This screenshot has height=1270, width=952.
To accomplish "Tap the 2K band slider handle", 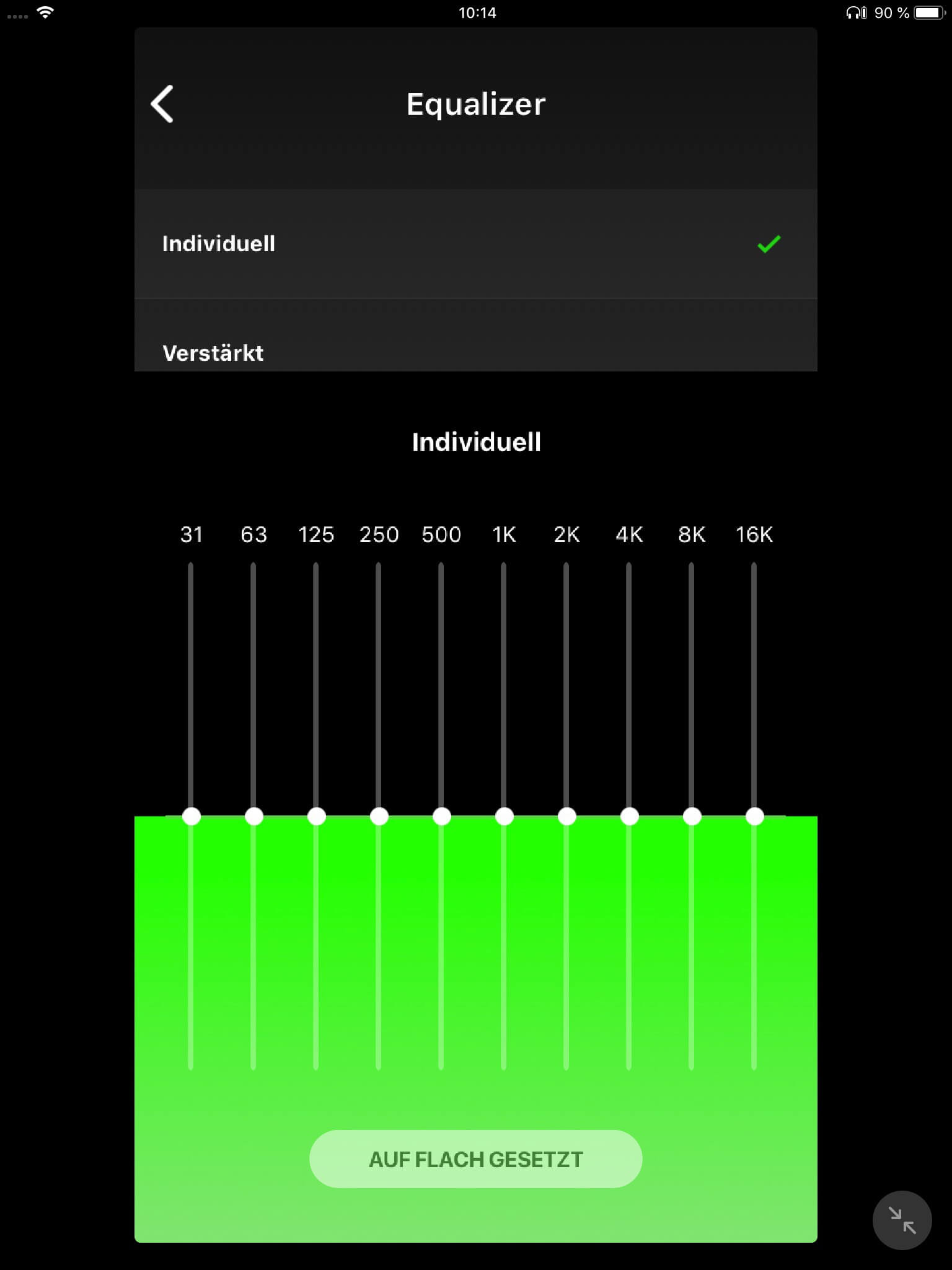I will [x=567, y=816].
